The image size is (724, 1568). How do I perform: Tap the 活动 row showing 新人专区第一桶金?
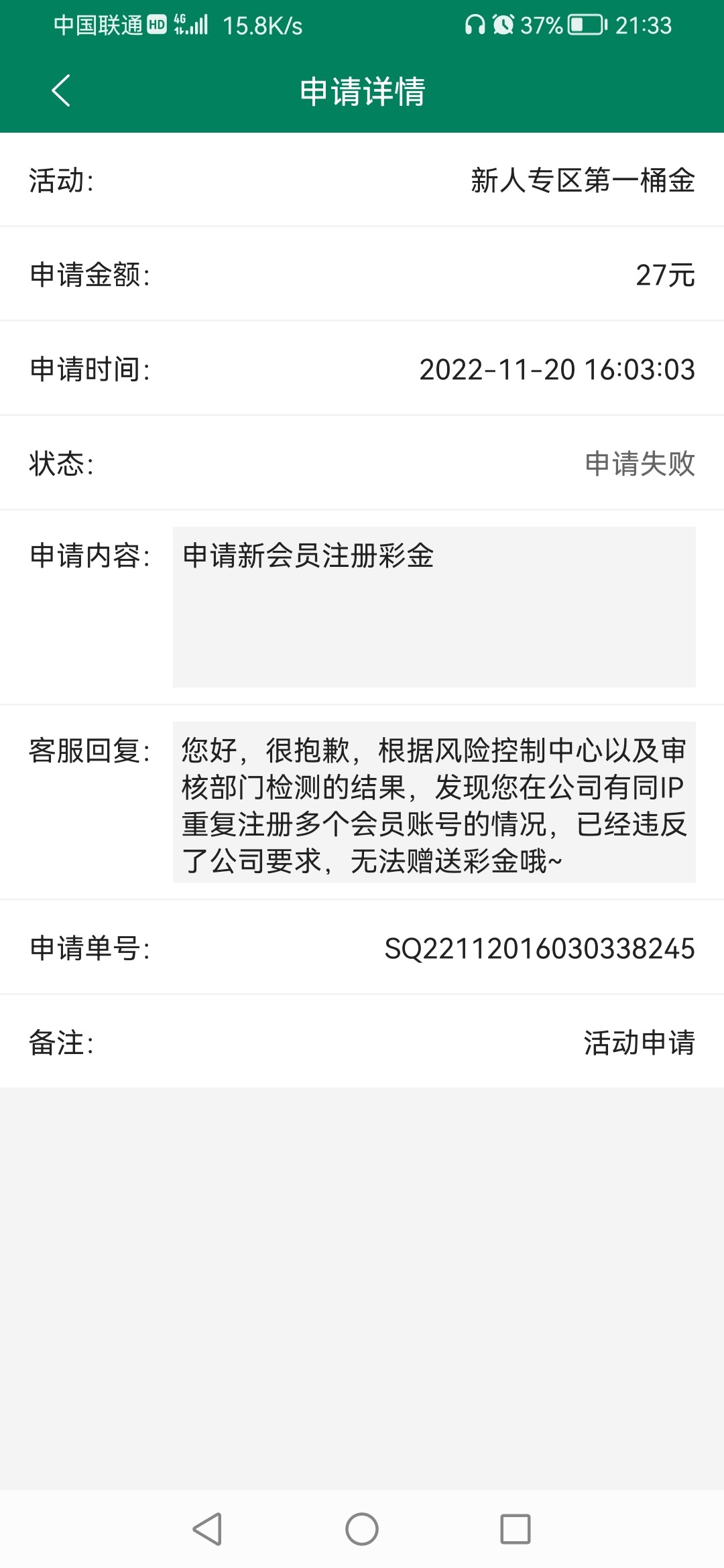362,180
